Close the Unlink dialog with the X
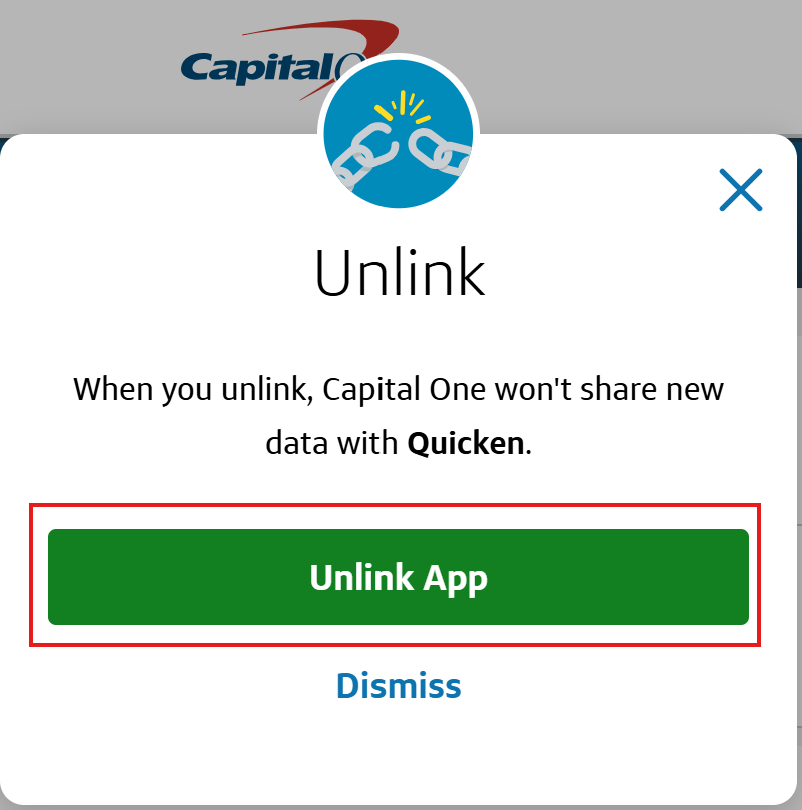The width and height of the screenshot is (802, 810). (741, 190)
